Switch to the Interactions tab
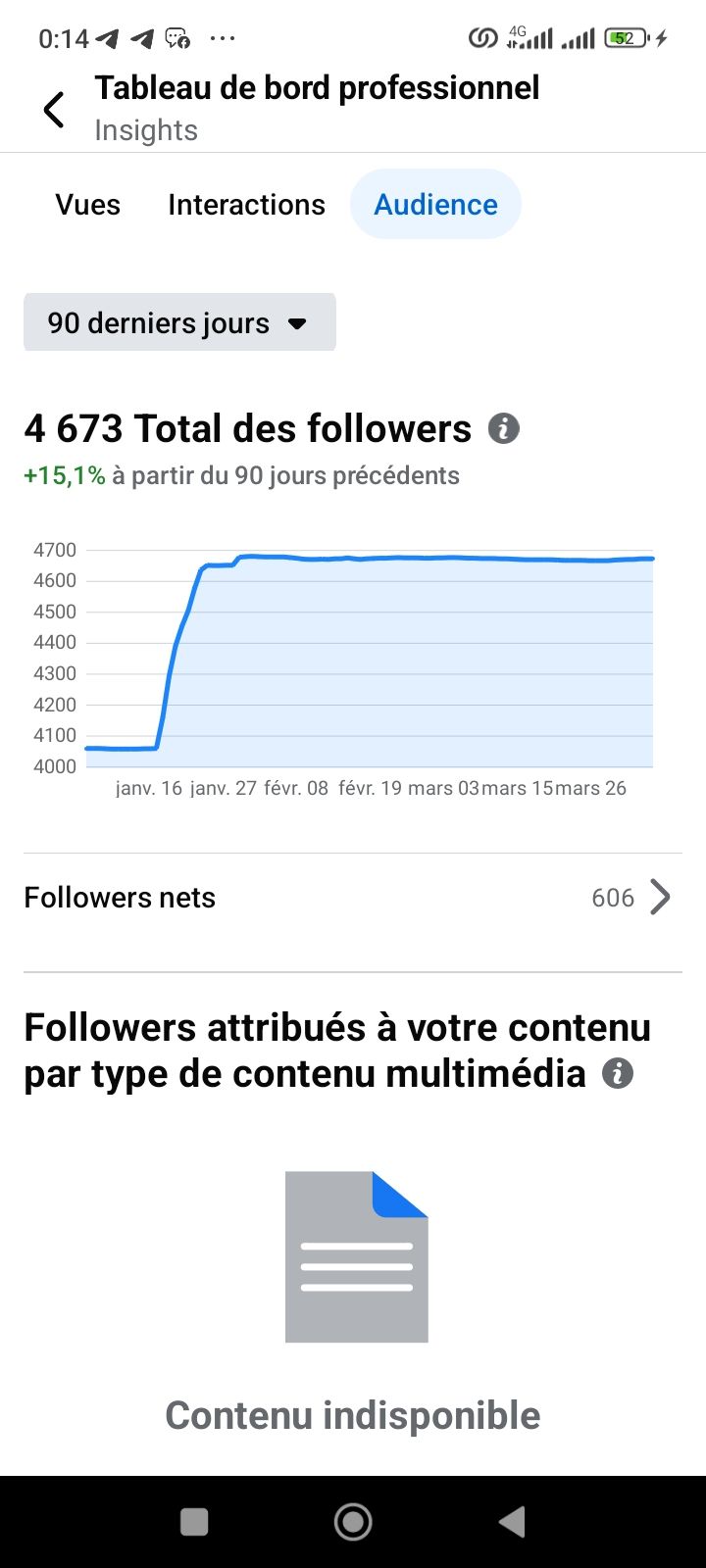The height and width of the screenshot is (1568, 706). (x=246, y=205)
